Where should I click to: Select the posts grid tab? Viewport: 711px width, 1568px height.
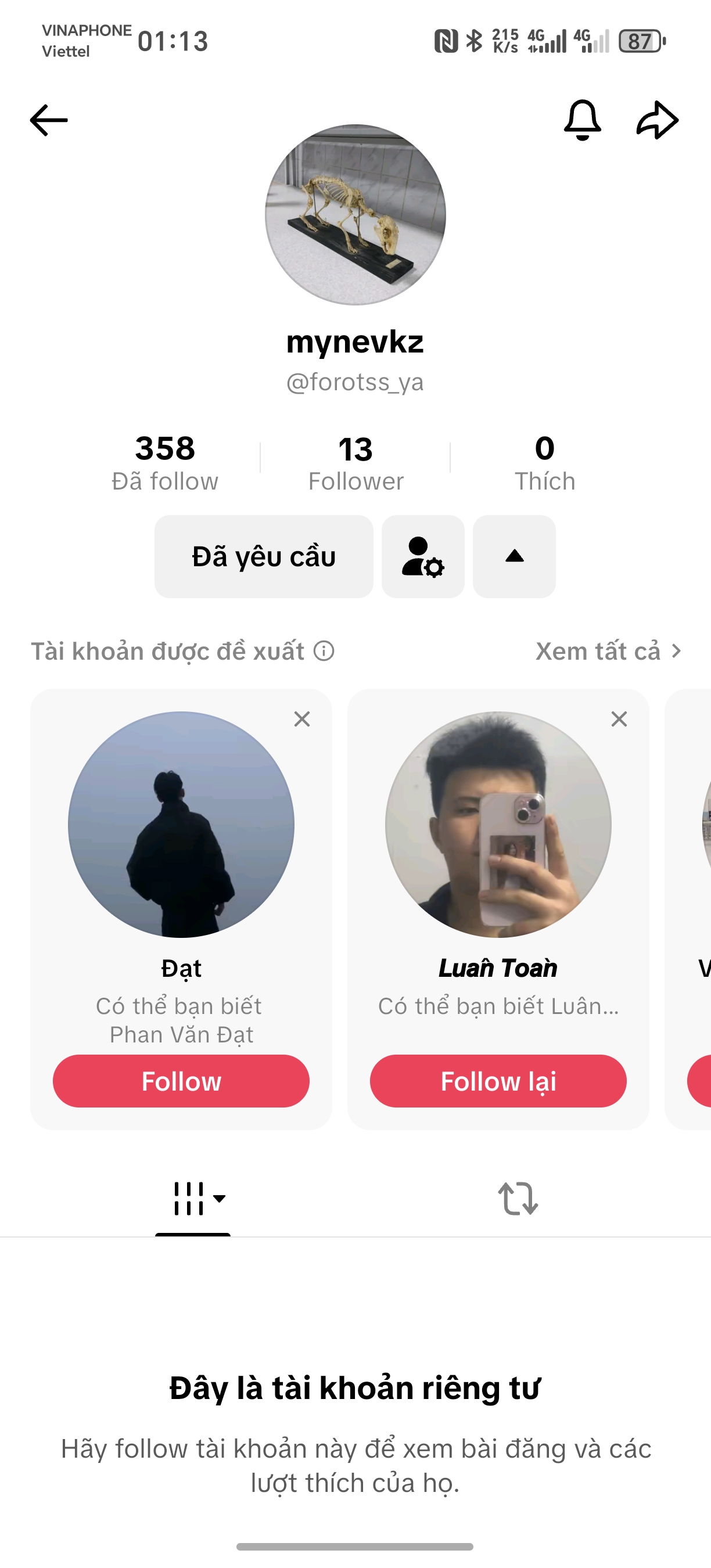[193, 1199]
